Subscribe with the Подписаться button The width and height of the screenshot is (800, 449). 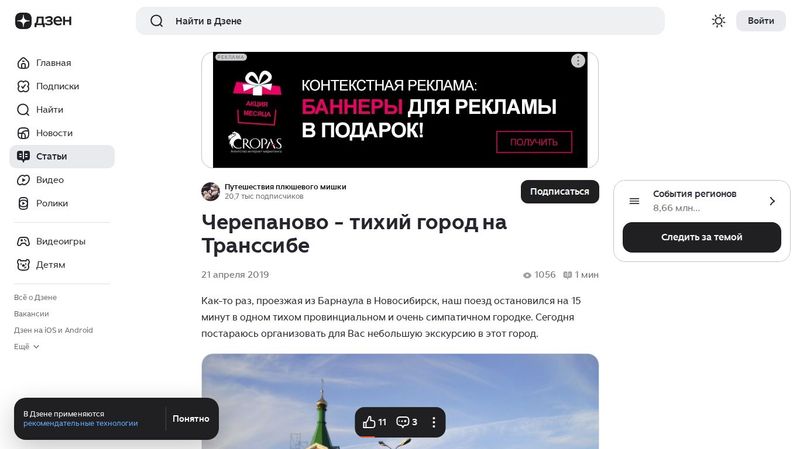[x=559, y=191]
